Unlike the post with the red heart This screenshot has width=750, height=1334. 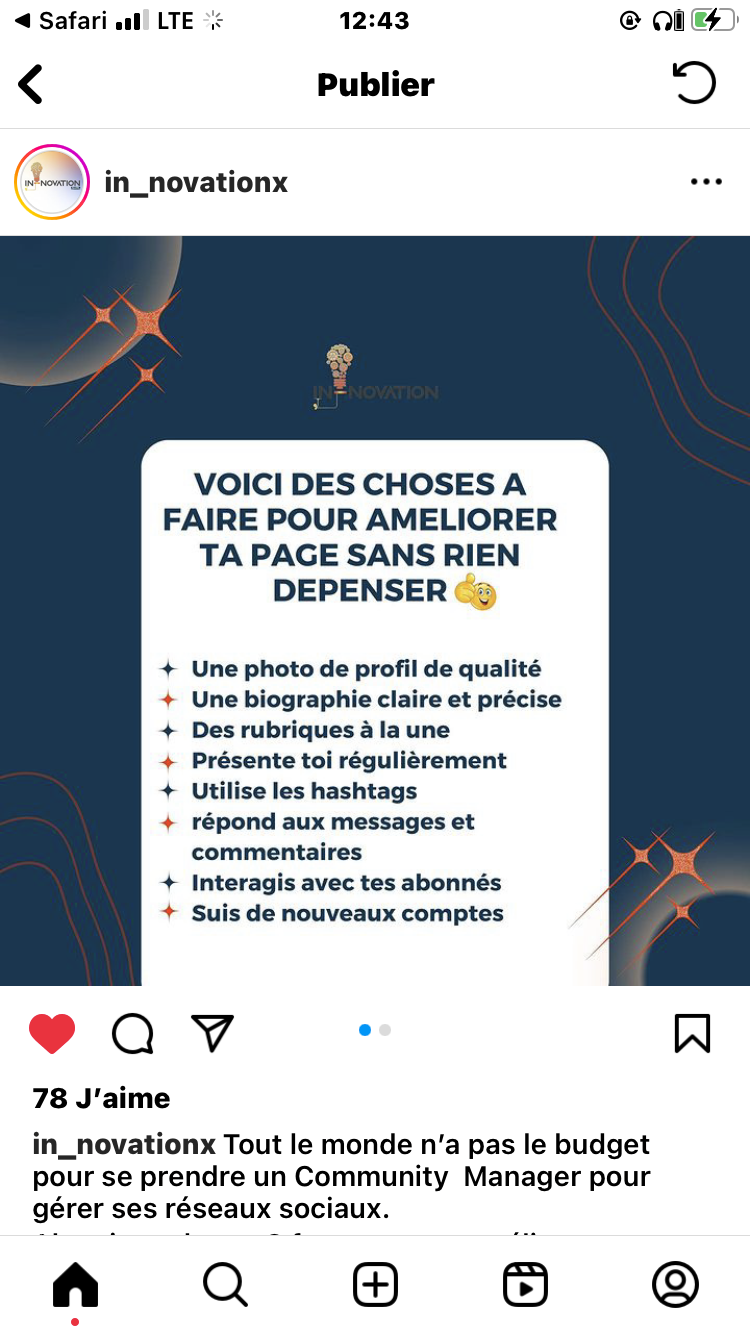tap(52, 1033)
